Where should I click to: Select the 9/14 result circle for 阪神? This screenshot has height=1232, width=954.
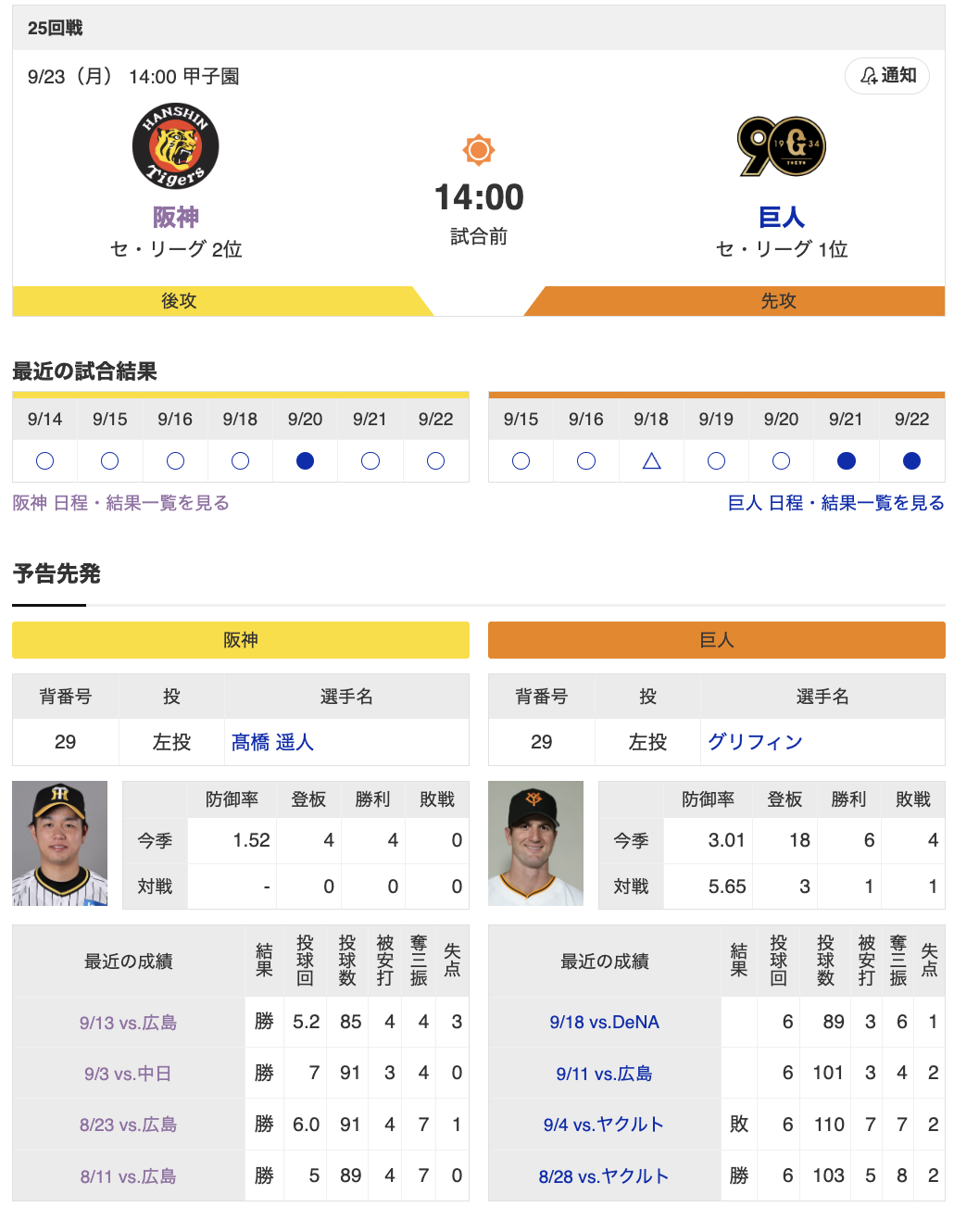(44, 460)
